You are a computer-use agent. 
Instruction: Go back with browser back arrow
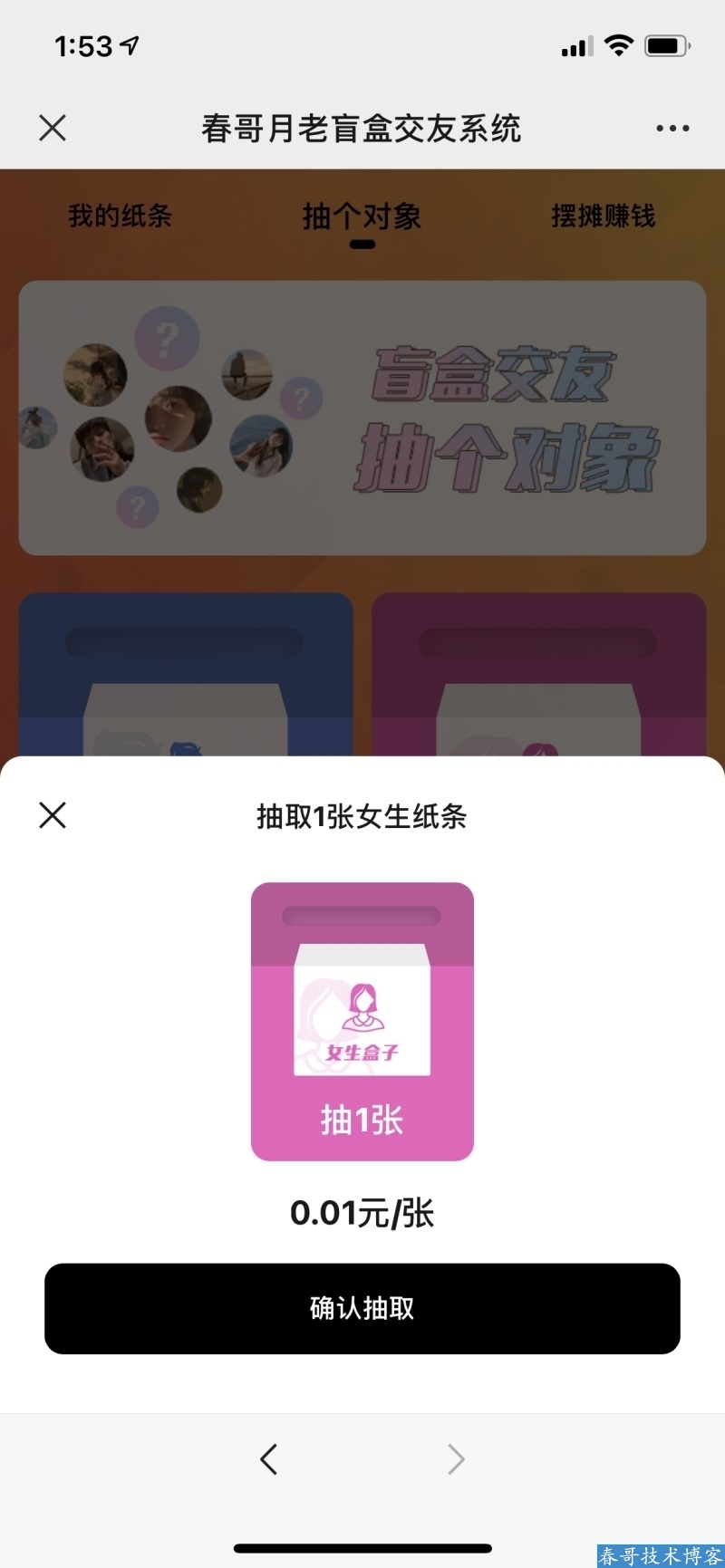coord(269,1458)
